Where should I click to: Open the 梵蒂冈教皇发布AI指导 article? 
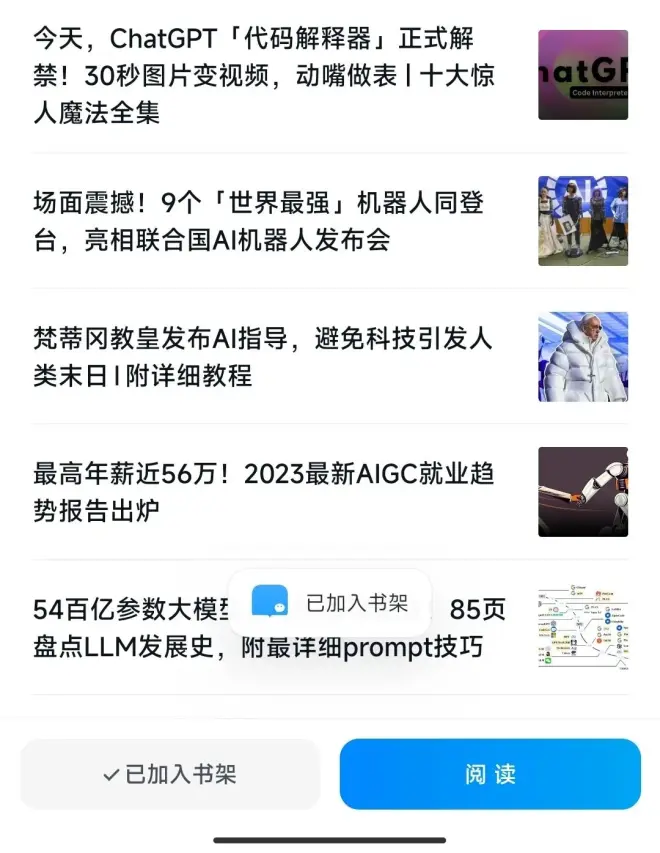point(262,357)
